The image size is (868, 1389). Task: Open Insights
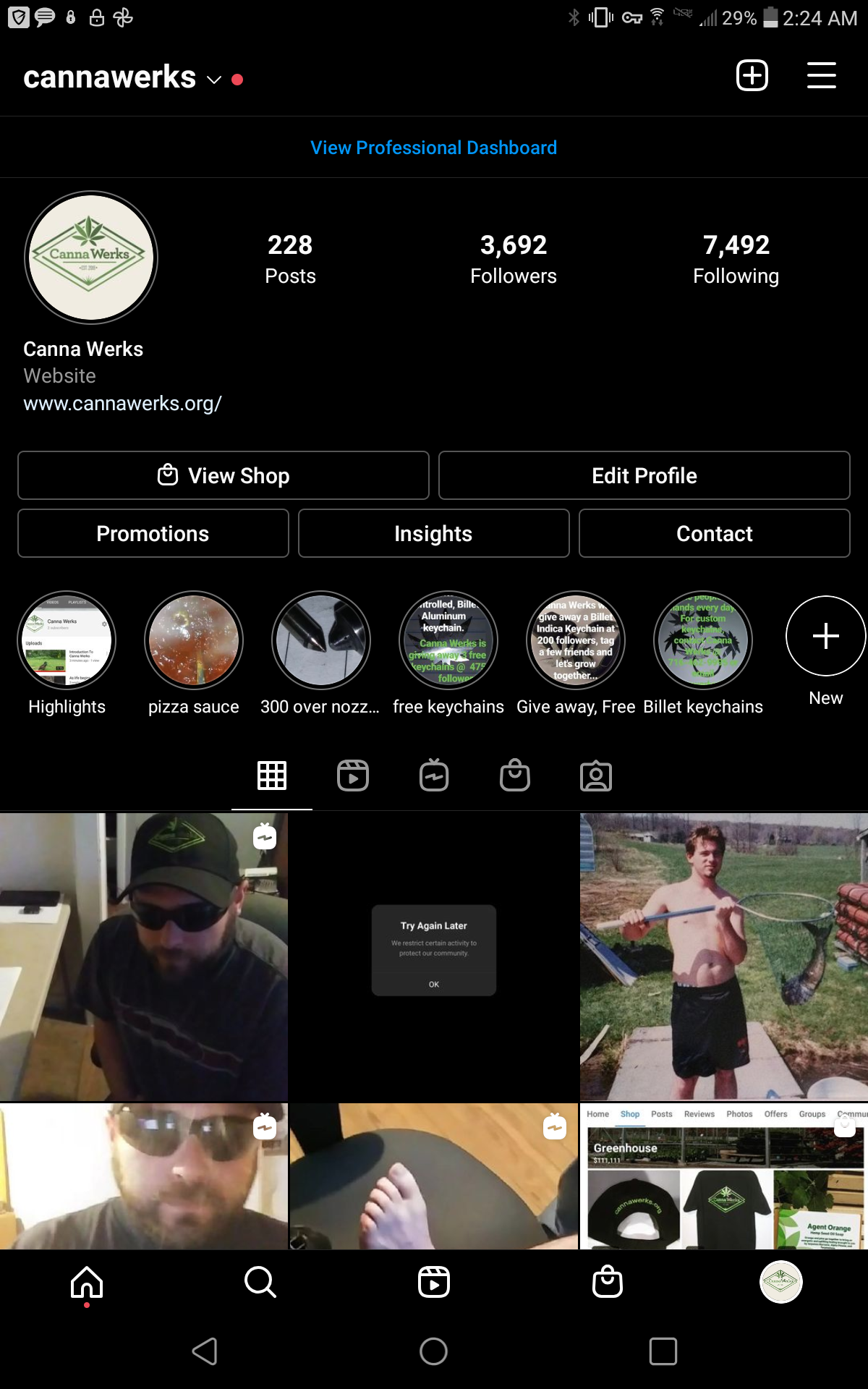click(434, 533)
